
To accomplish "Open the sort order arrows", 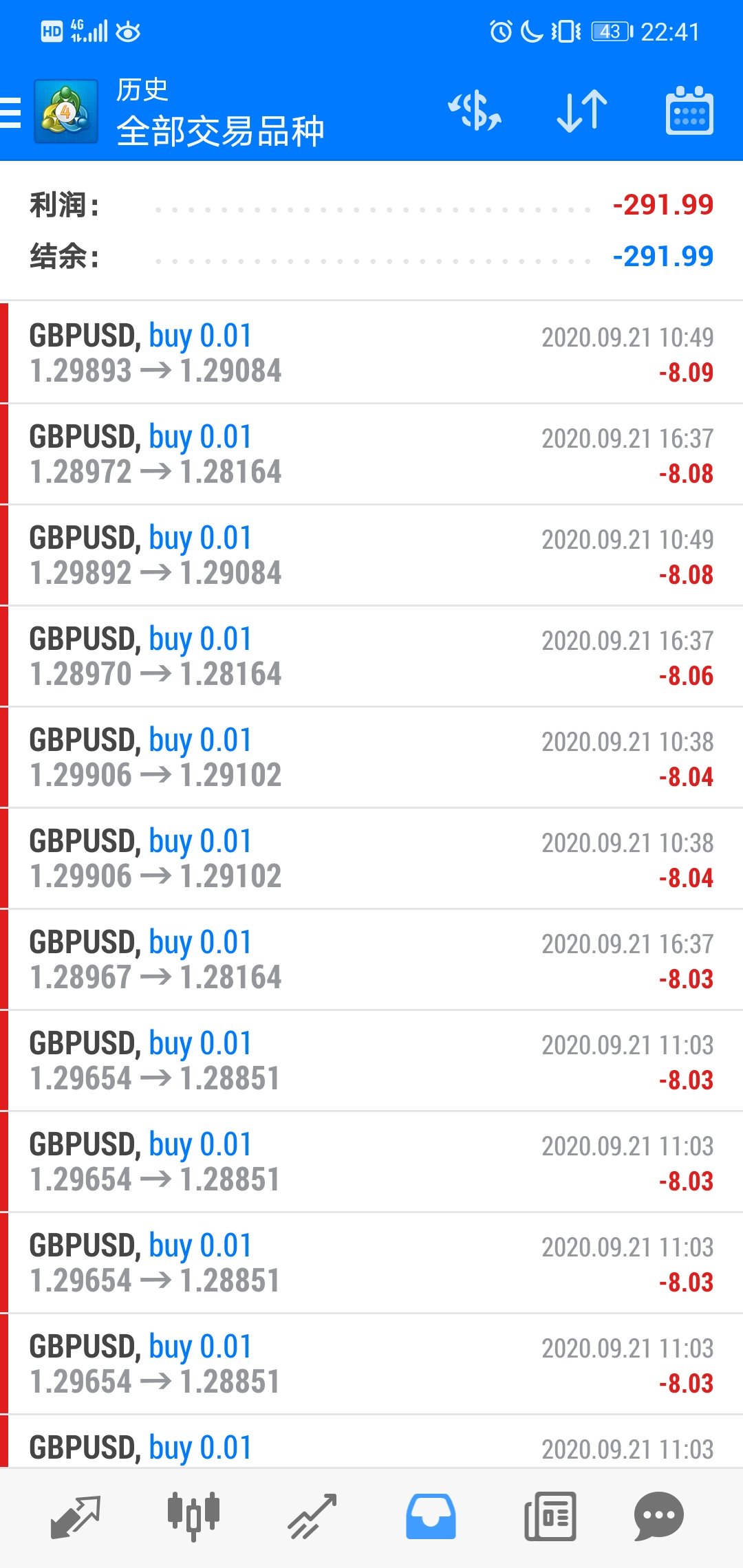I will click(582, 111).
